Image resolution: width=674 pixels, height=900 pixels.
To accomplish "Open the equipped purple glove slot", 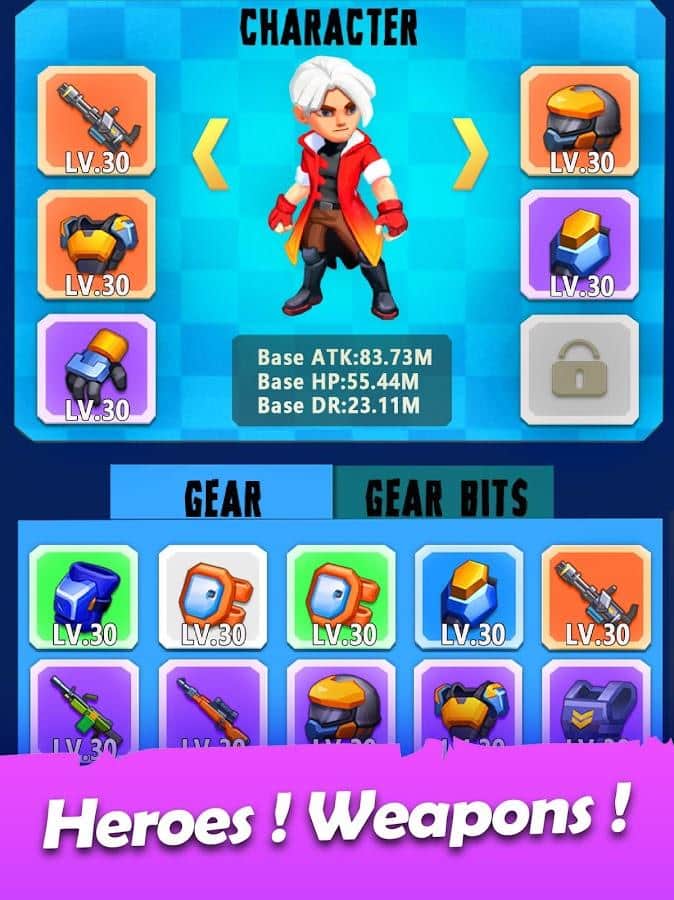I will 96,368.
